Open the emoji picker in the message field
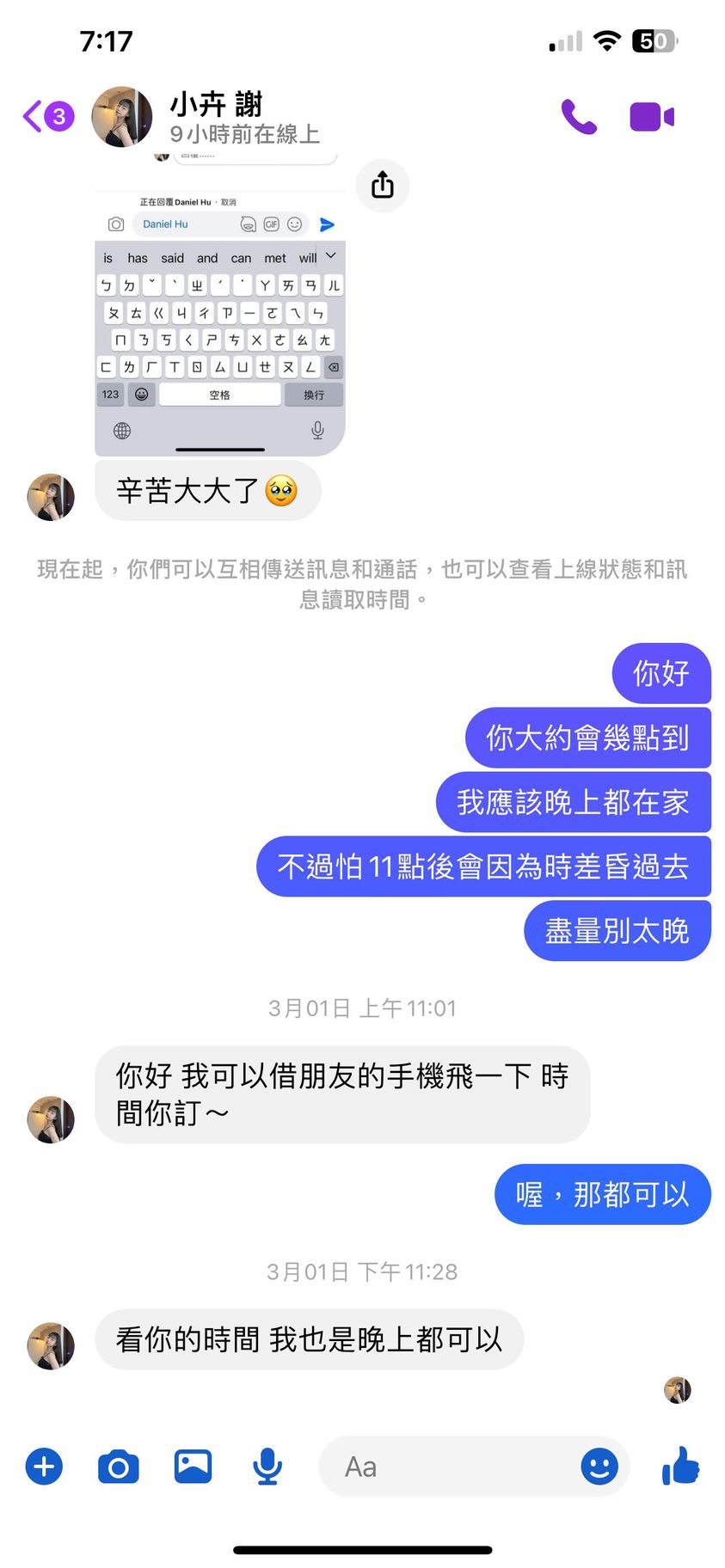The image size is (725, 1568). [x=599, y=1466]
